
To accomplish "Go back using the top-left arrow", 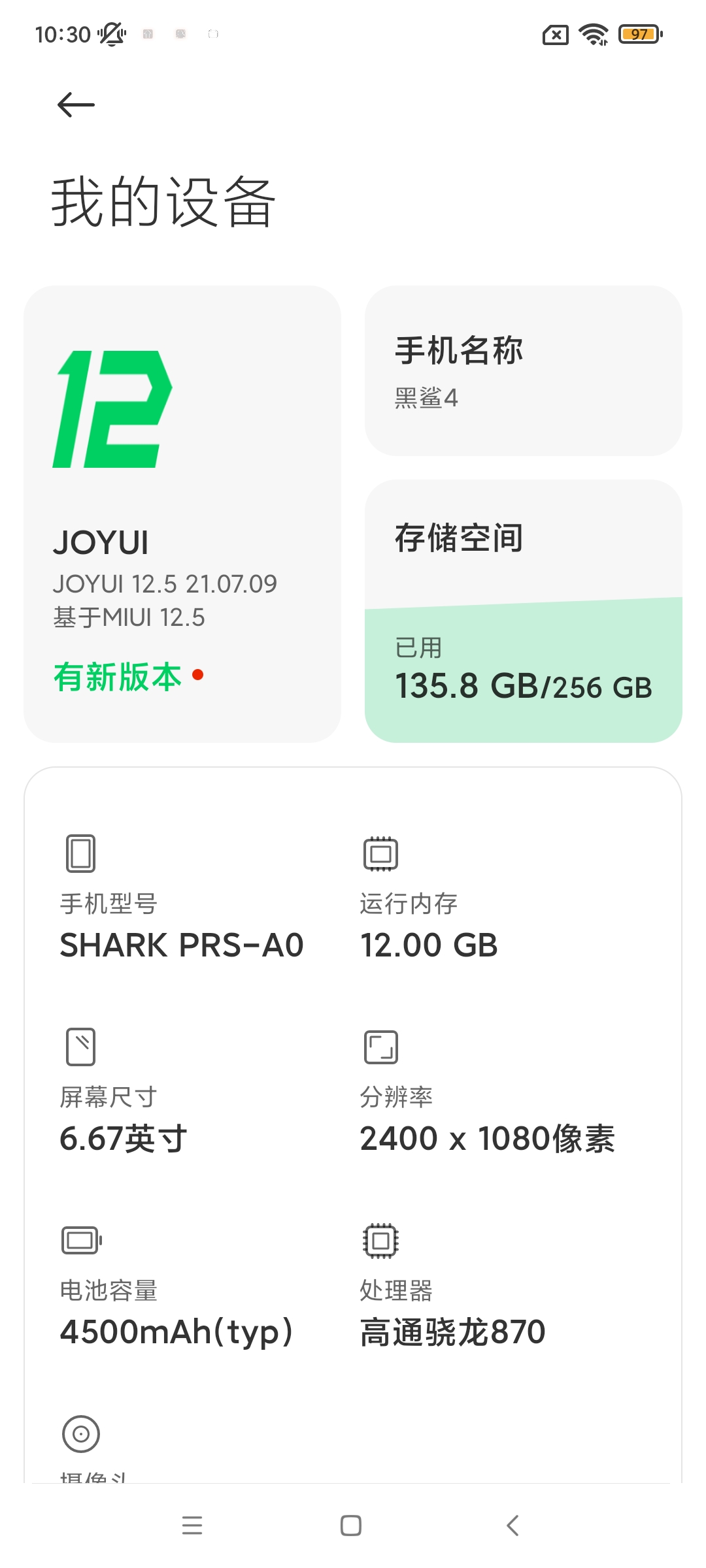I will click(x=76, y=105).
